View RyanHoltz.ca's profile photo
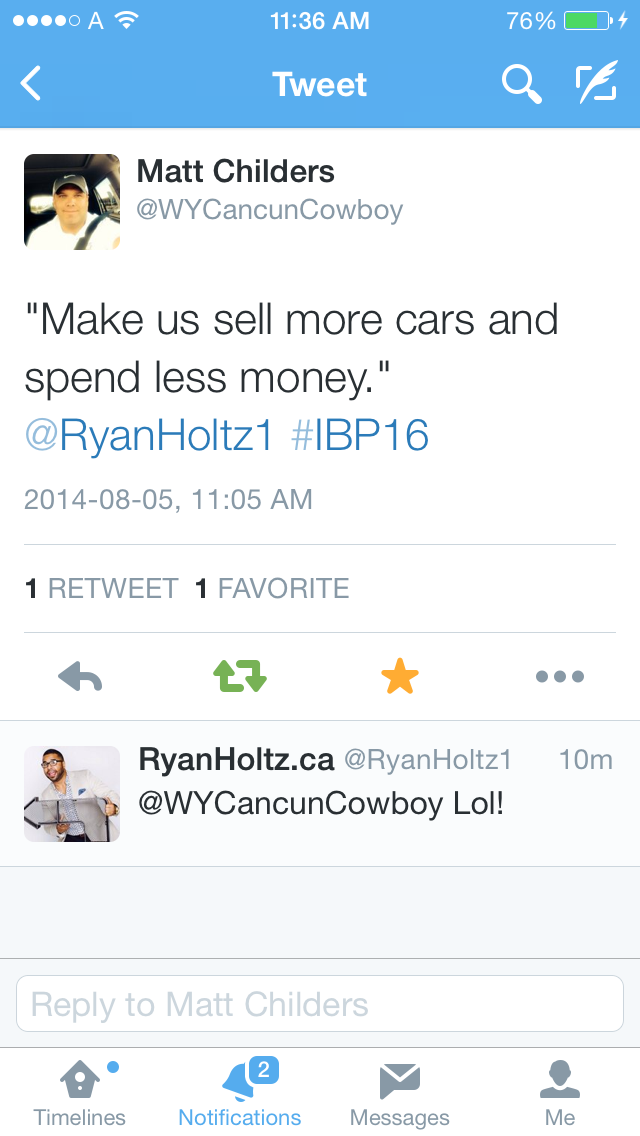The image size is (640, 1136). point(72,794)
